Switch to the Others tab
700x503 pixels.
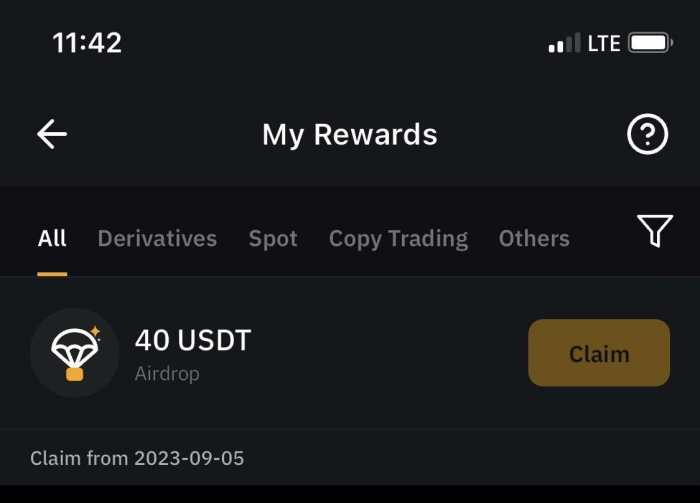[x=534, y=238]
